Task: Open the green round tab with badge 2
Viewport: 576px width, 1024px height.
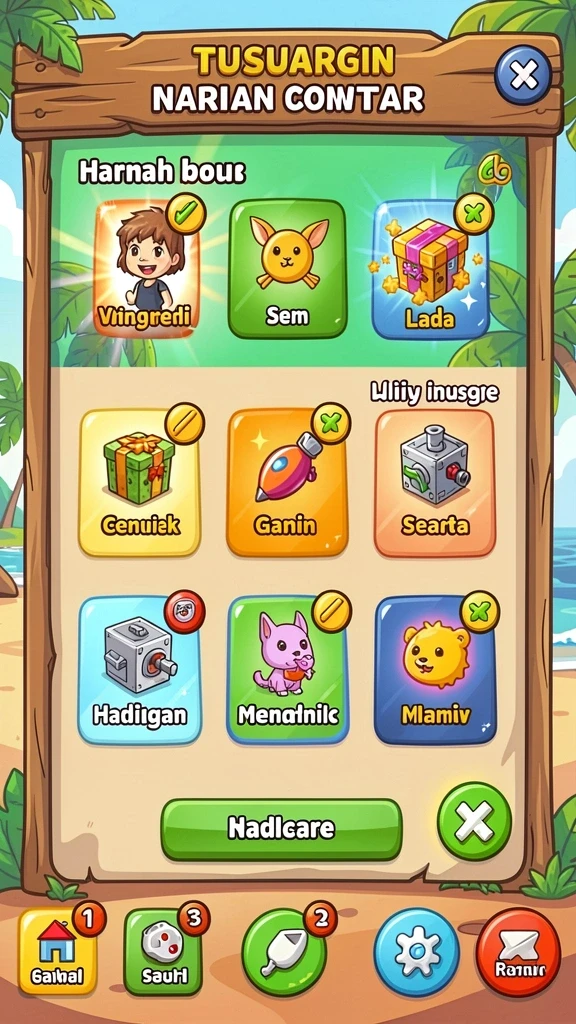Action: click(285, 952)
